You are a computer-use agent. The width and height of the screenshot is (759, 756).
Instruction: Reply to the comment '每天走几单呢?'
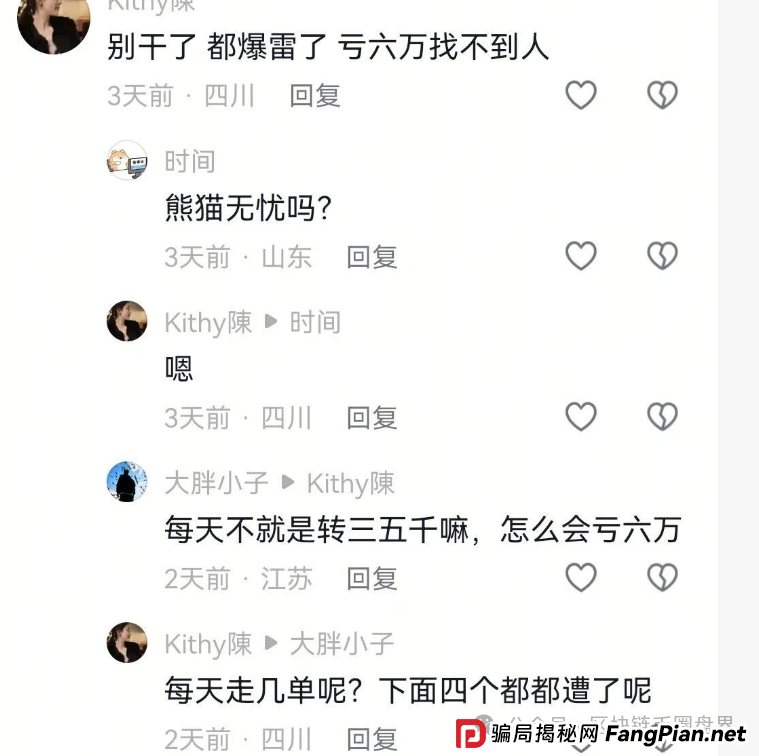tap(372, 739)
